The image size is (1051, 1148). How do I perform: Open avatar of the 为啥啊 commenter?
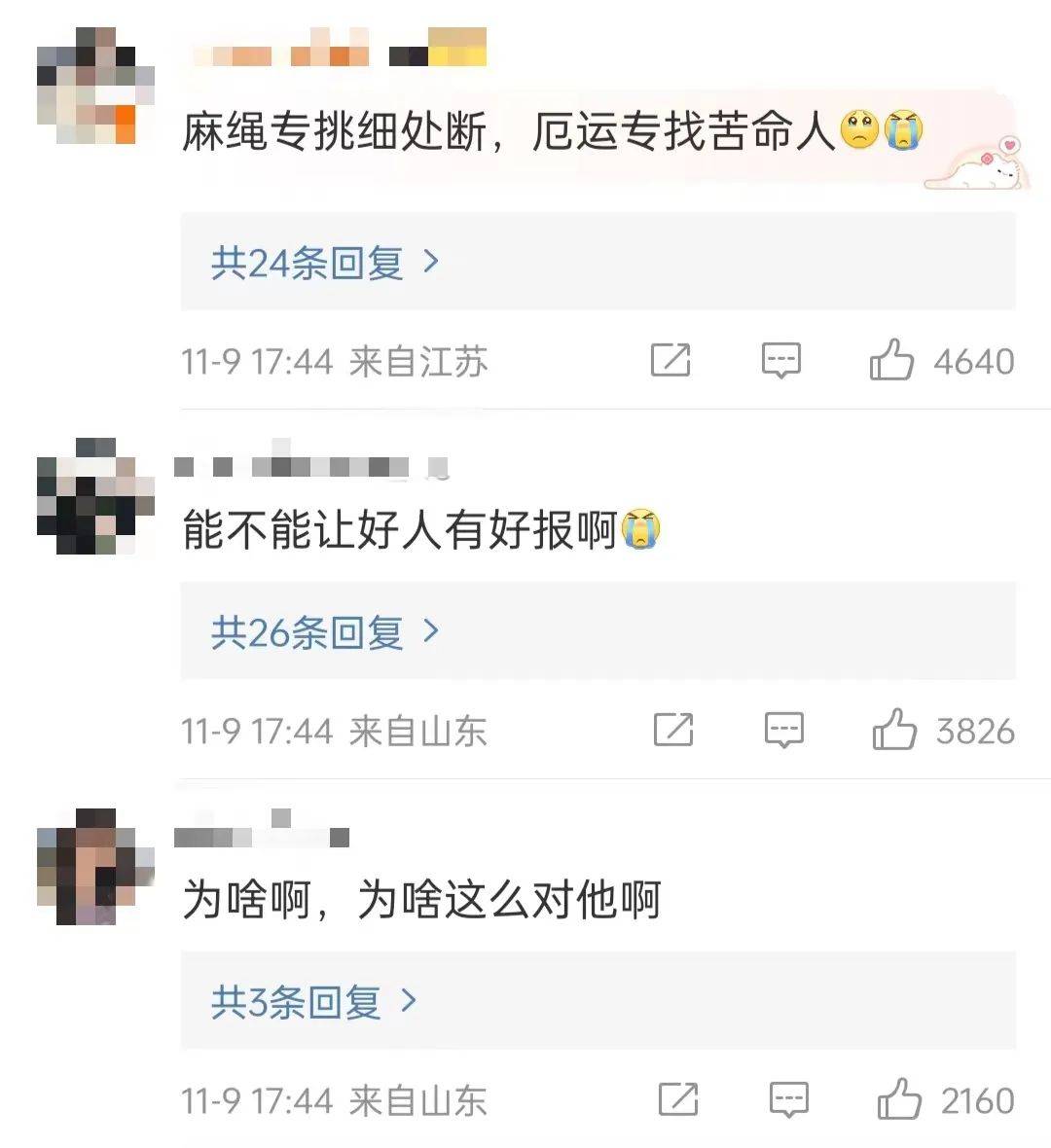coord(94,866)
